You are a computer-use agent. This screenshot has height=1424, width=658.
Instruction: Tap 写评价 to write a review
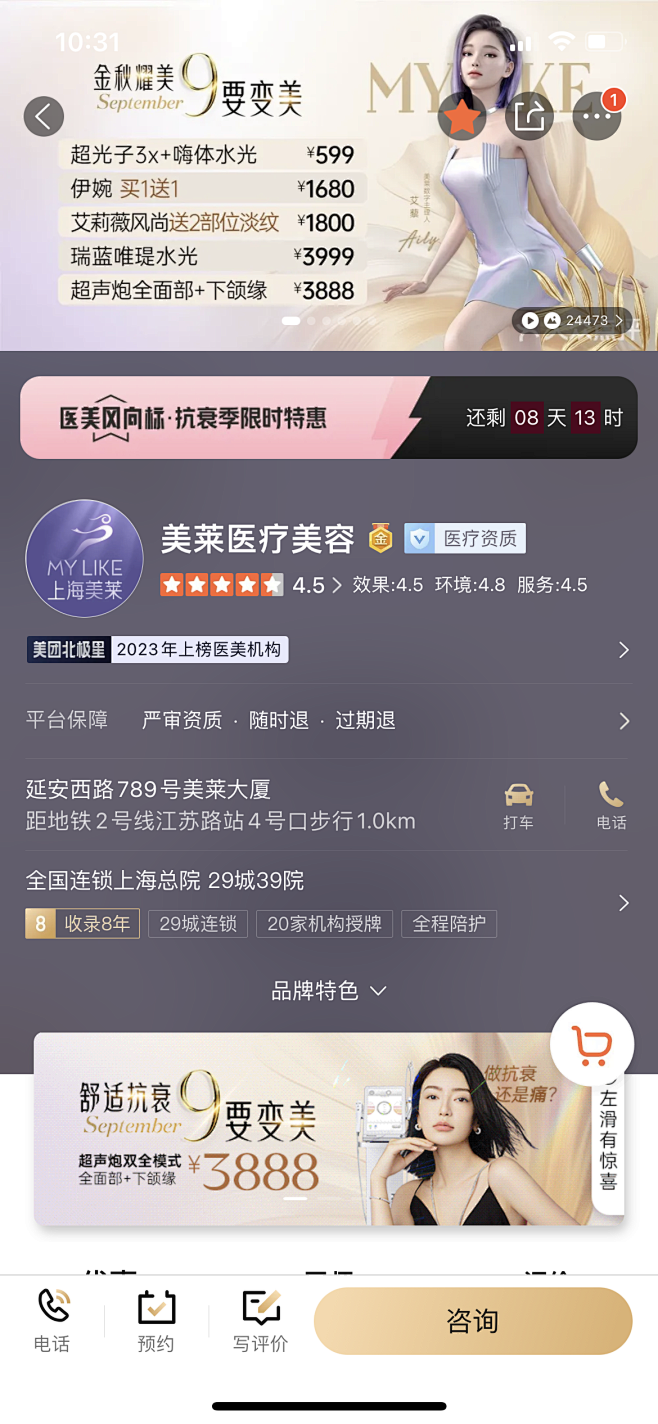point(260,1321)
